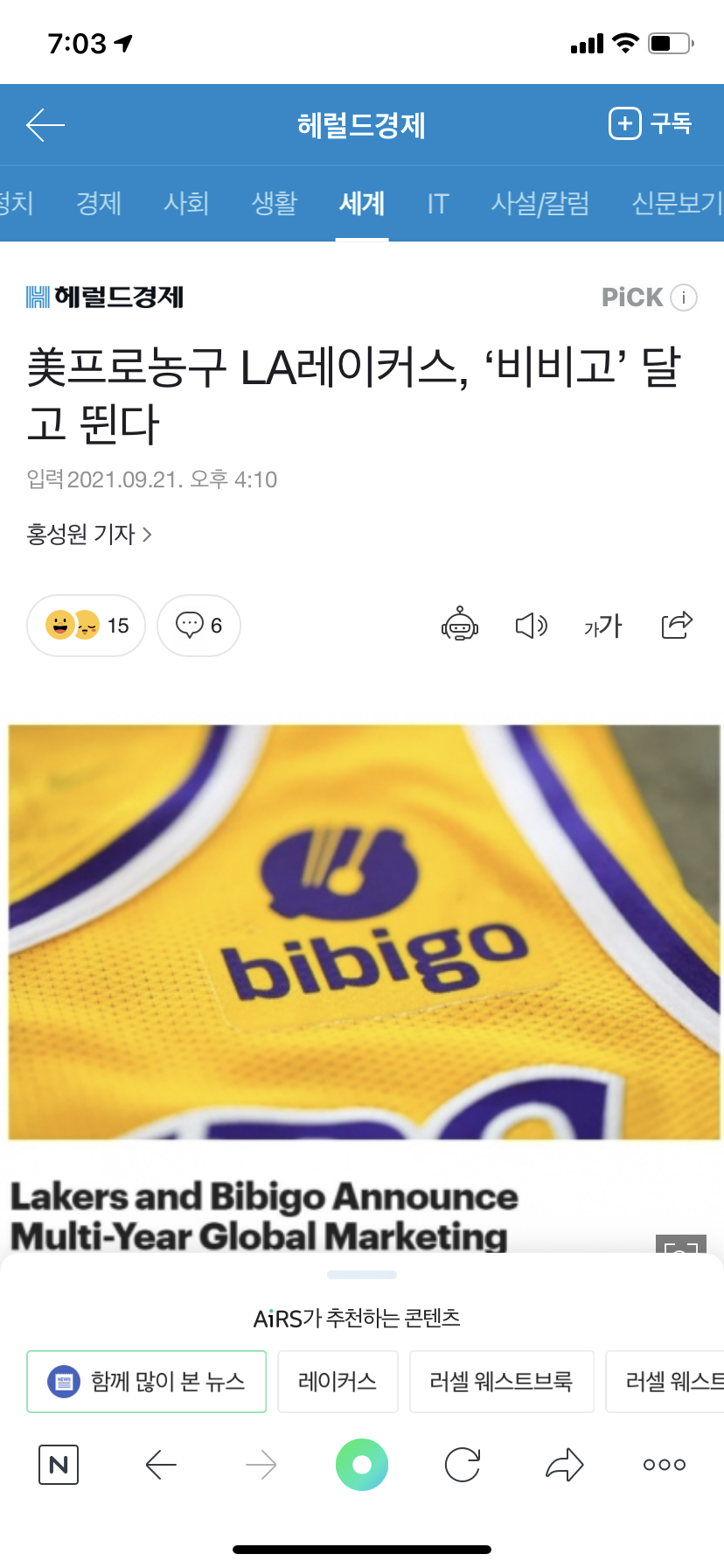
Task: Select the 레이커스 recommendation chip
Action: click(x=338, y=1382)
